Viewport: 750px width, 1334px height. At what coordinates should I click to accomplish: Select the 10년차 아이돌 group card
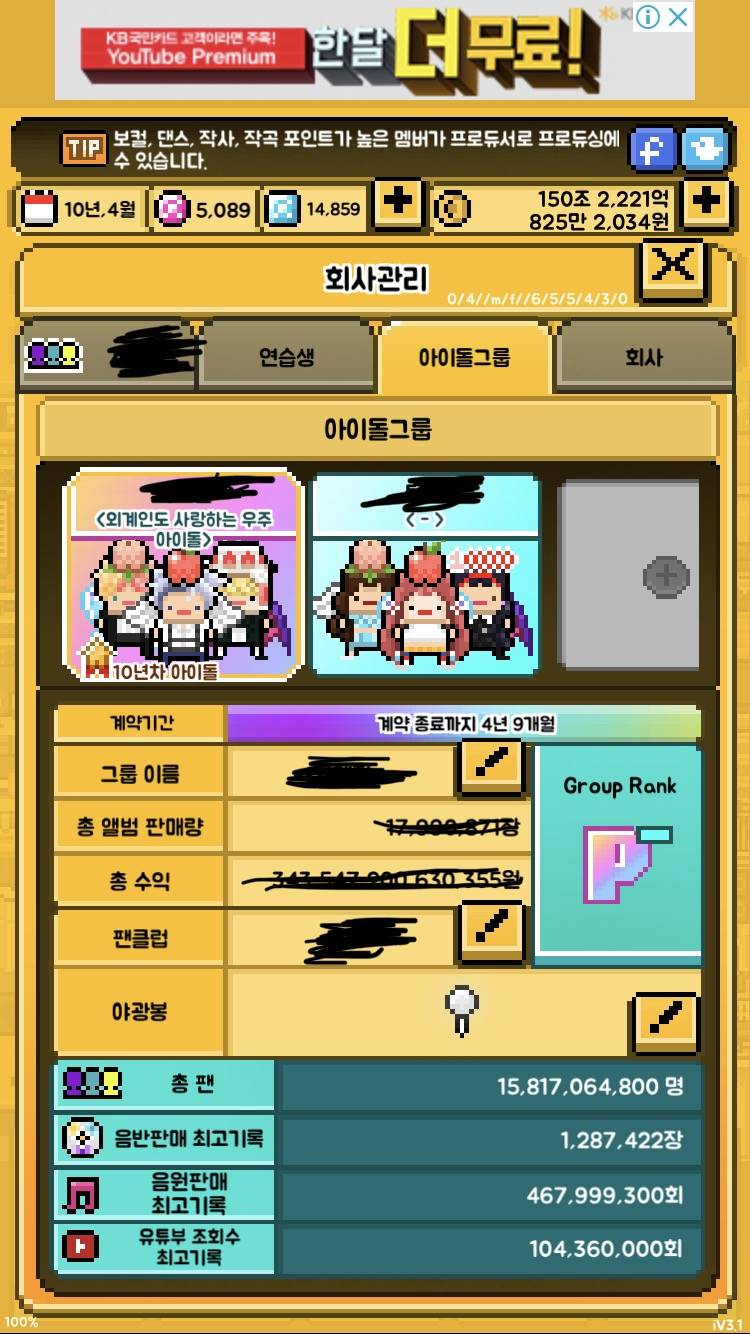click(184, 577)
